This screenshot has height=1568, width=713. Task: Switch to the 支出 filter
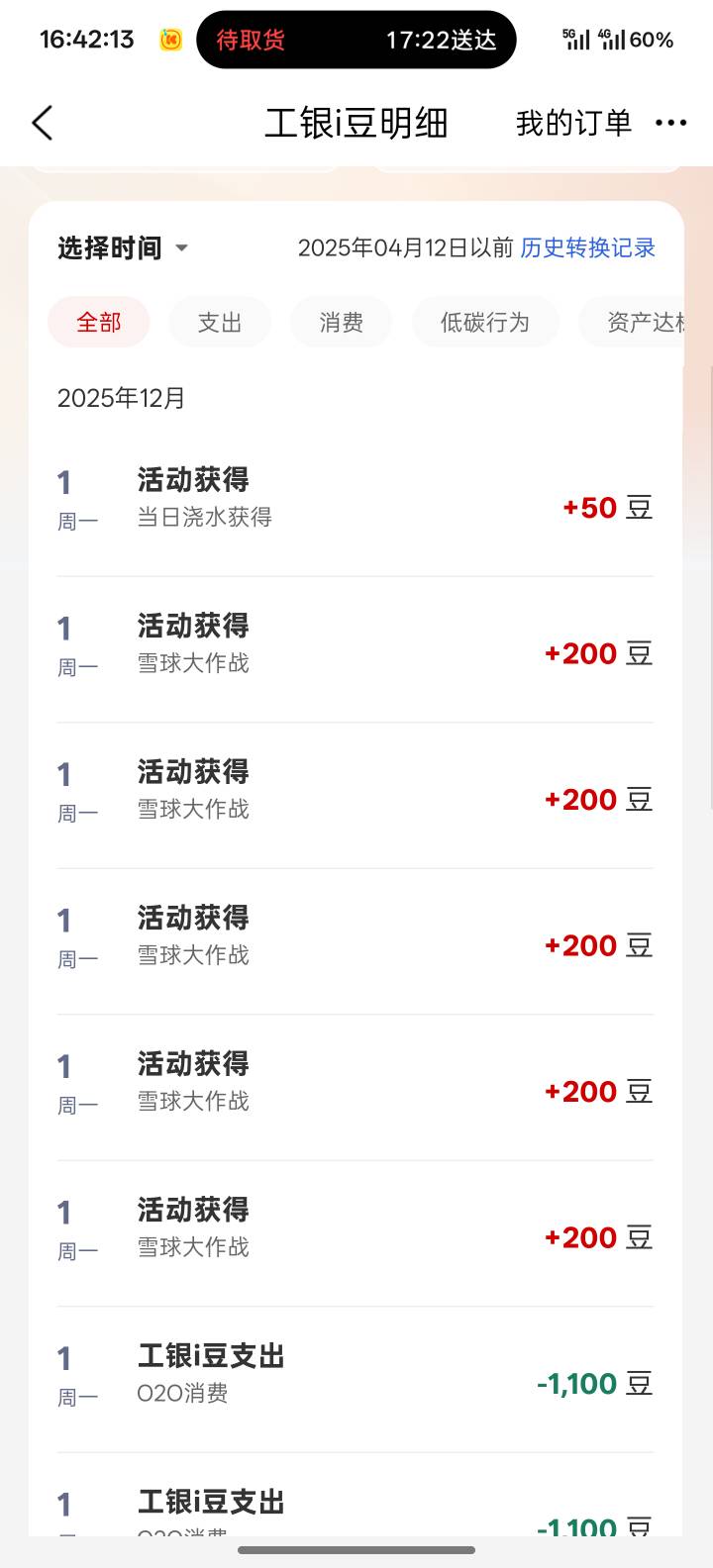220,322
